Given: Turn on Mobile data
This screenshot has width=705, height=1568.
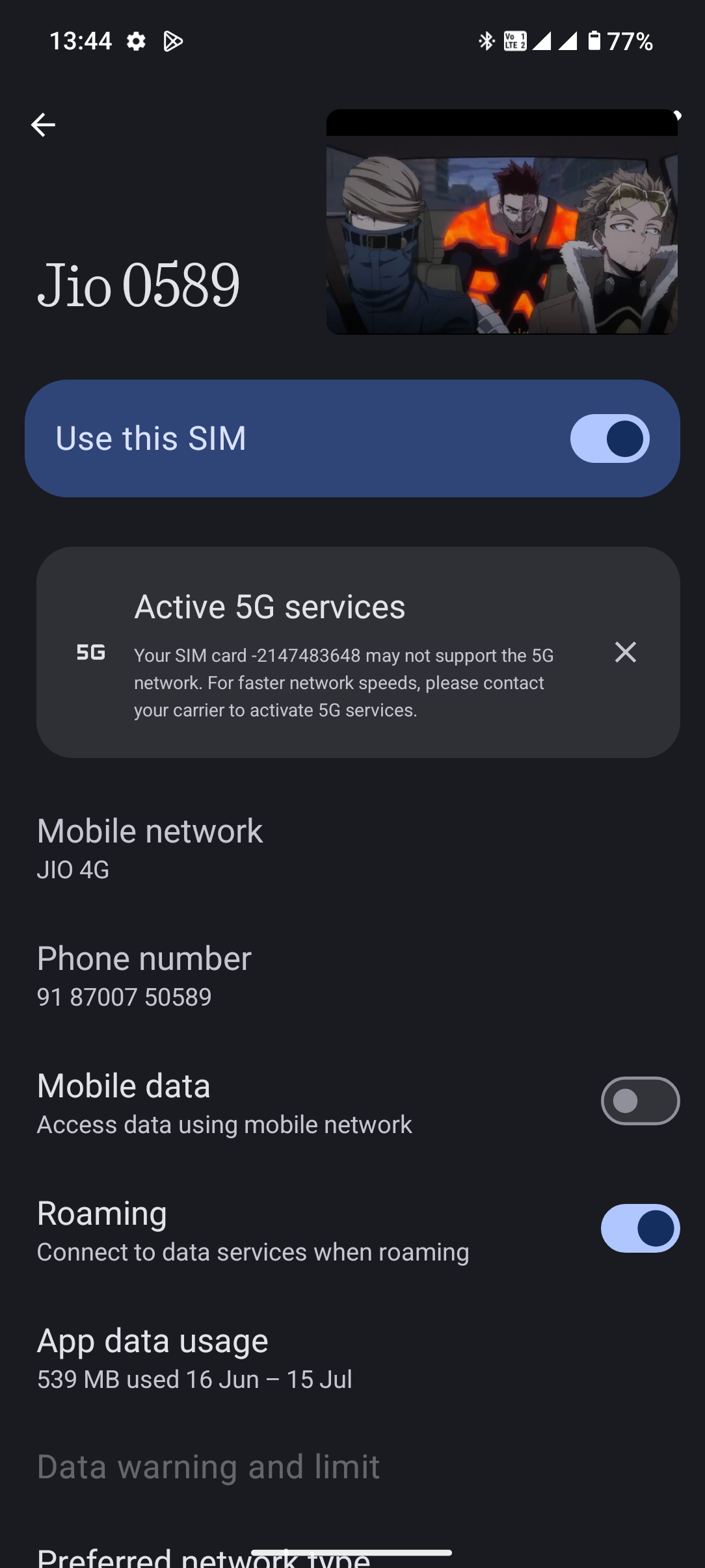Looking at the screenshot, I should click(639, 1101).
